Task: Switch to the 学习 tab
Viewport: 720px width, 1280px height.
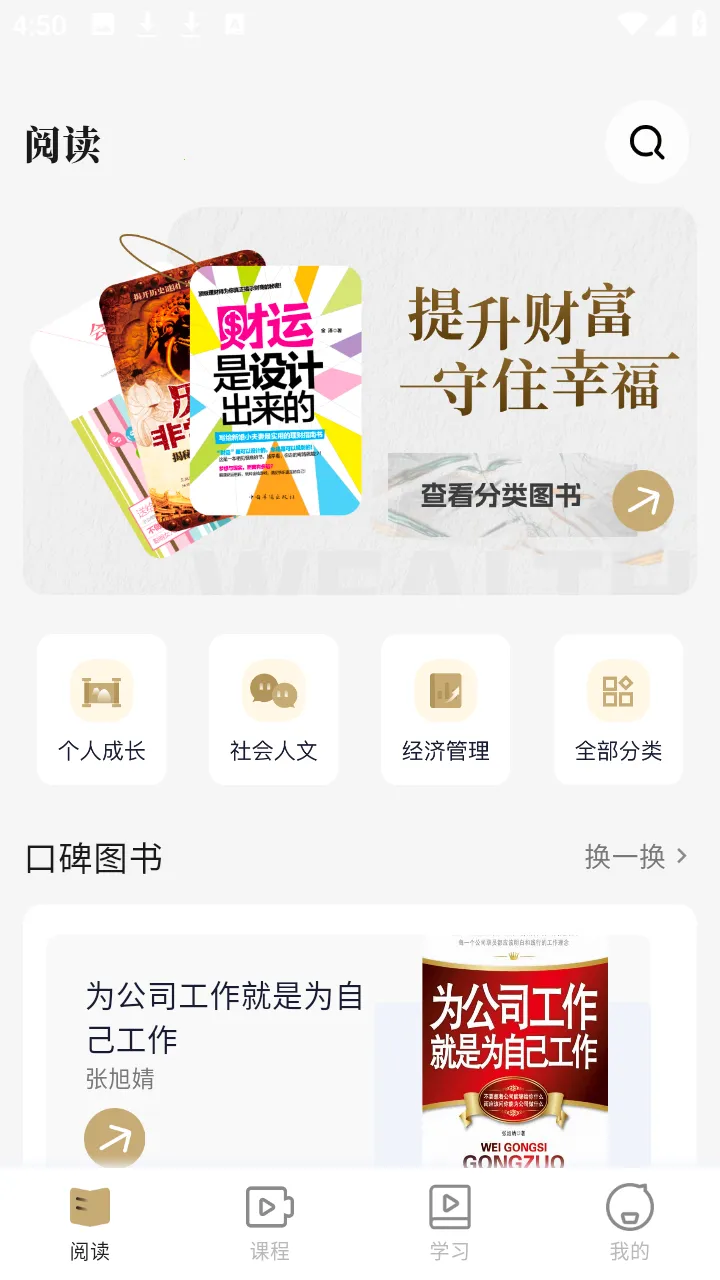Action: [x=449, y=1223]
